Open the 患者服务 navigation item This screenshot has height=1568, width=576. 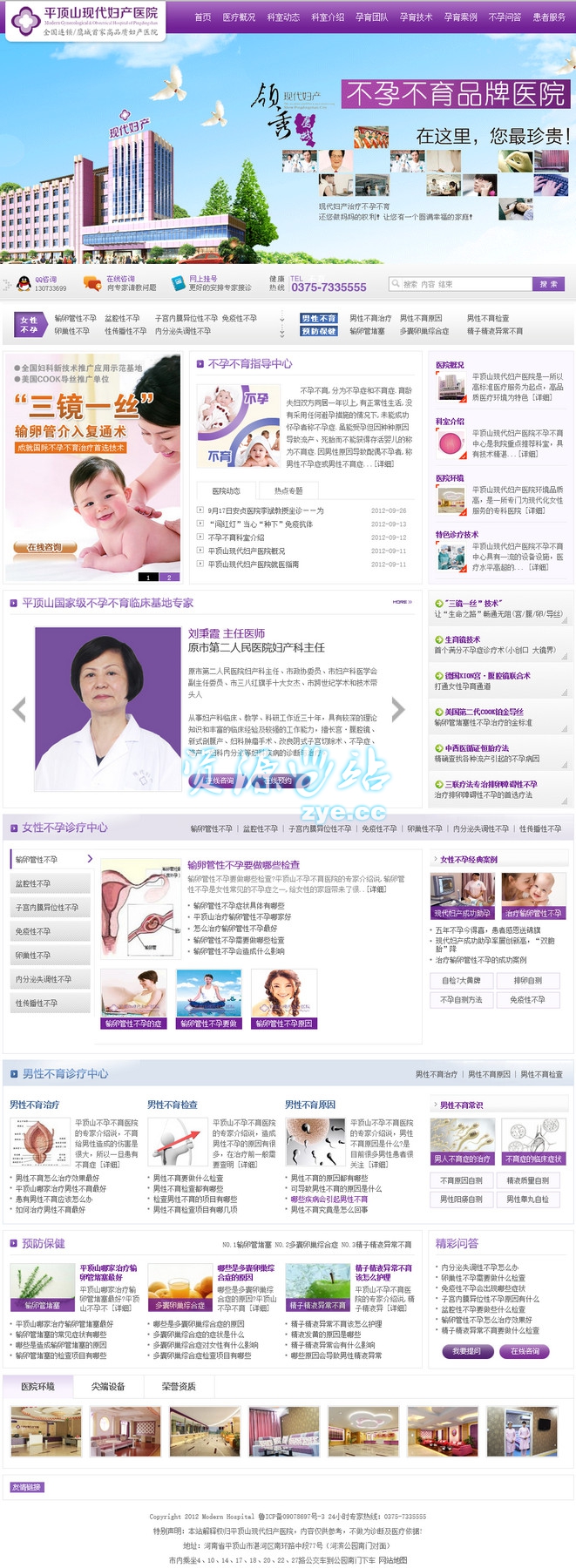point(548,17)
